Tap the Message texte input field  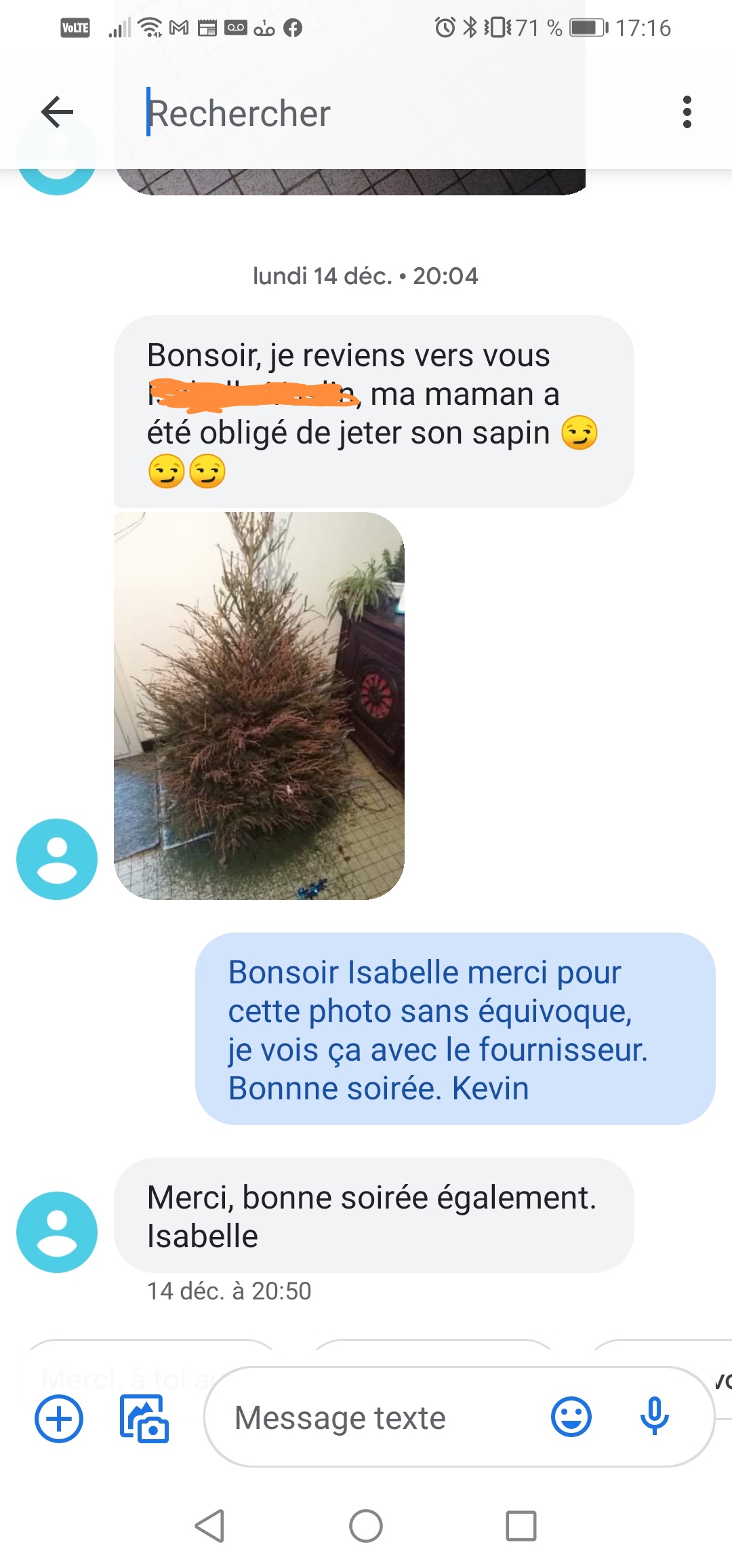point(380,1418)
